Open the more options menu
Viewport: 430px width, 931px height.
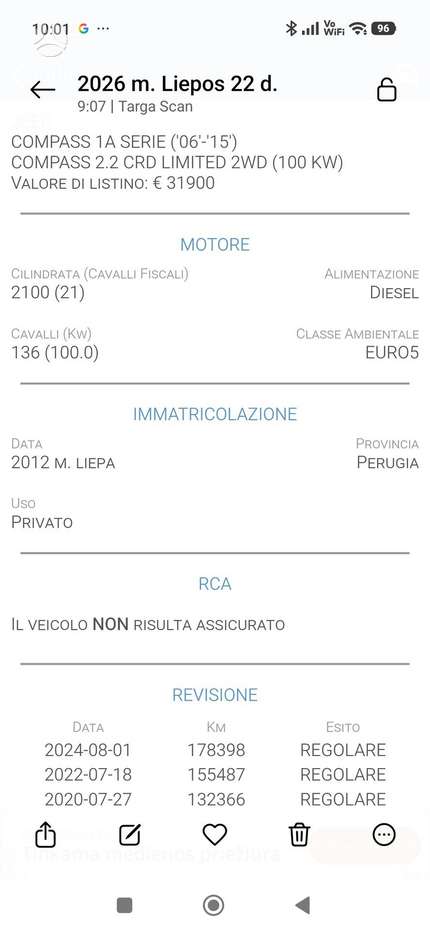click(x=384, y=835)
